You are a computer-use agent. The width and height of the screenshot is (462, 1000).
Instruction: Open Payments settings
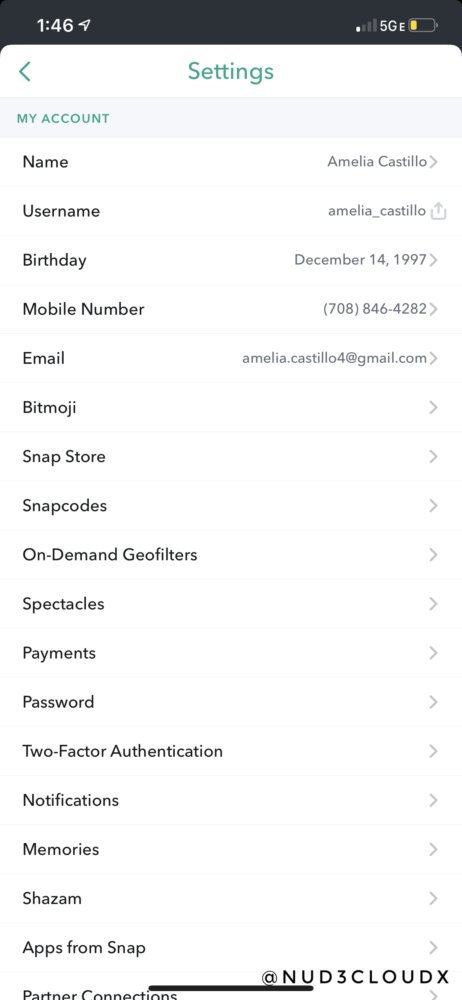pos(231,653)
